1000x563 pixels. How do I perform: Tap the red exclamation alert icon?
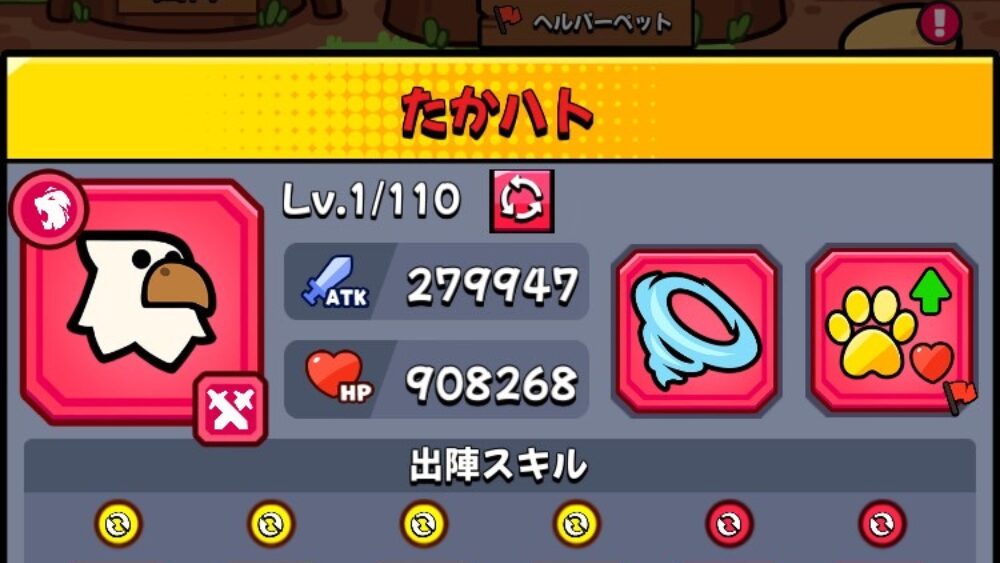click(x=939, y=22)
